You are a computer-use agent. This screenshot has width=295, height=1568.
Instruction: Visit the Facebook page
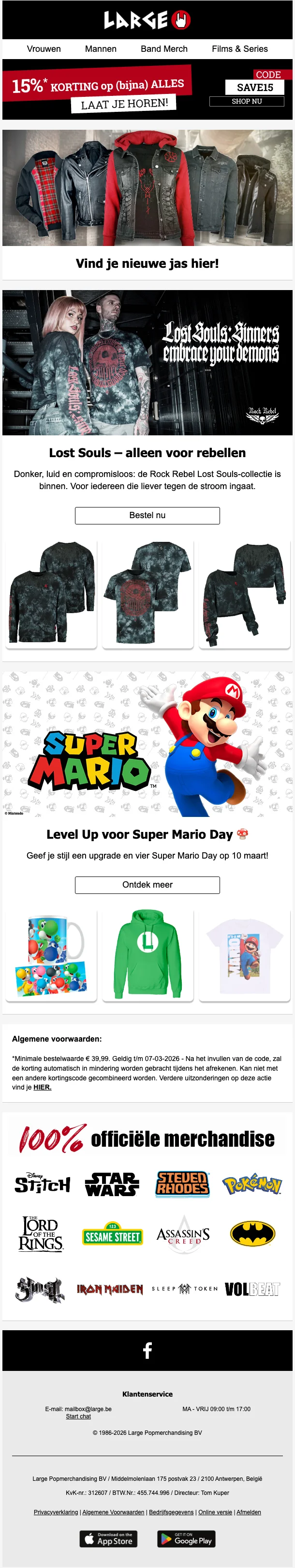tap(147, 1351)
